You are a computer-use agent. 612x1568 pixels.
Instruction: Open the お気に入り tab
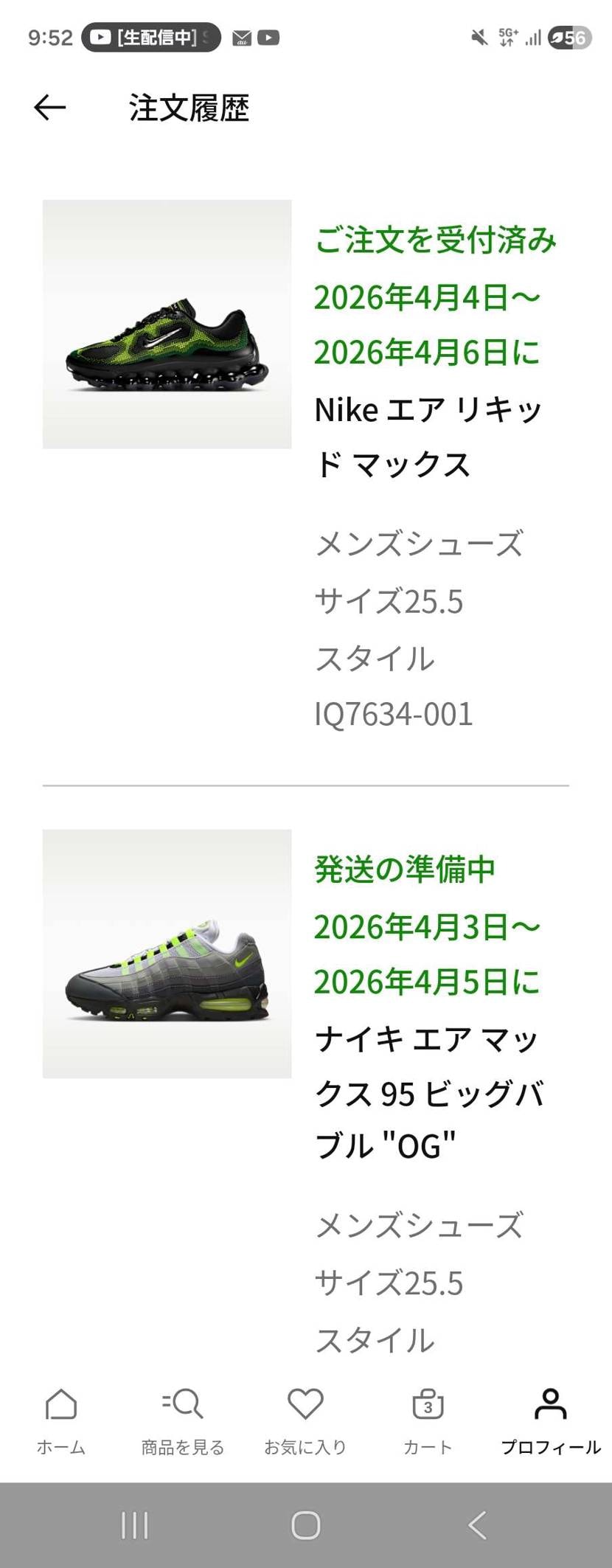click(305, 1420)
